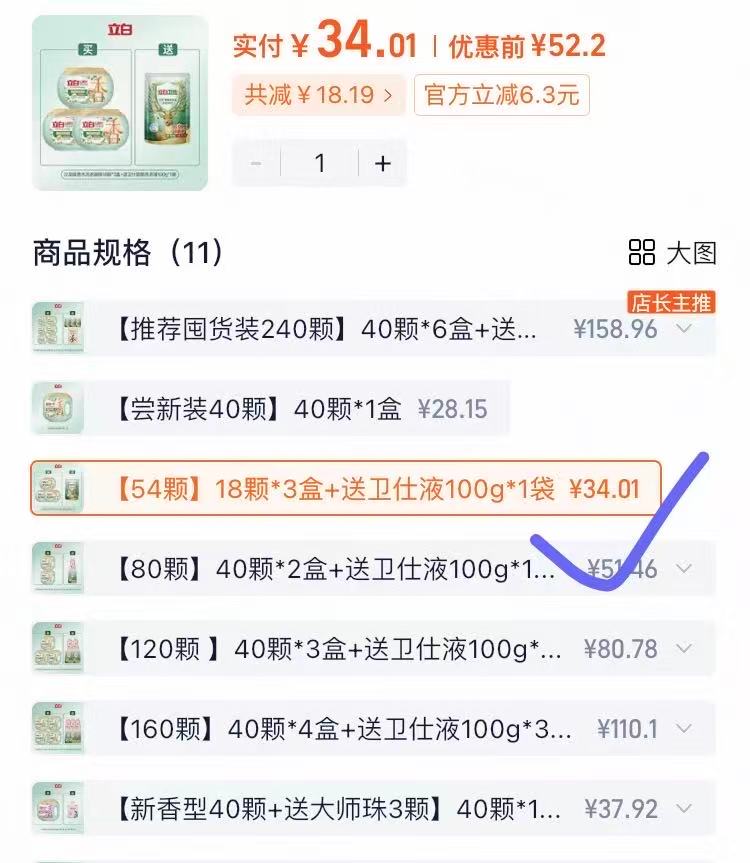Expand the chevron on the ¥158.96 row
The height and width of the screenshot is (863, 750).
[685, 328]
